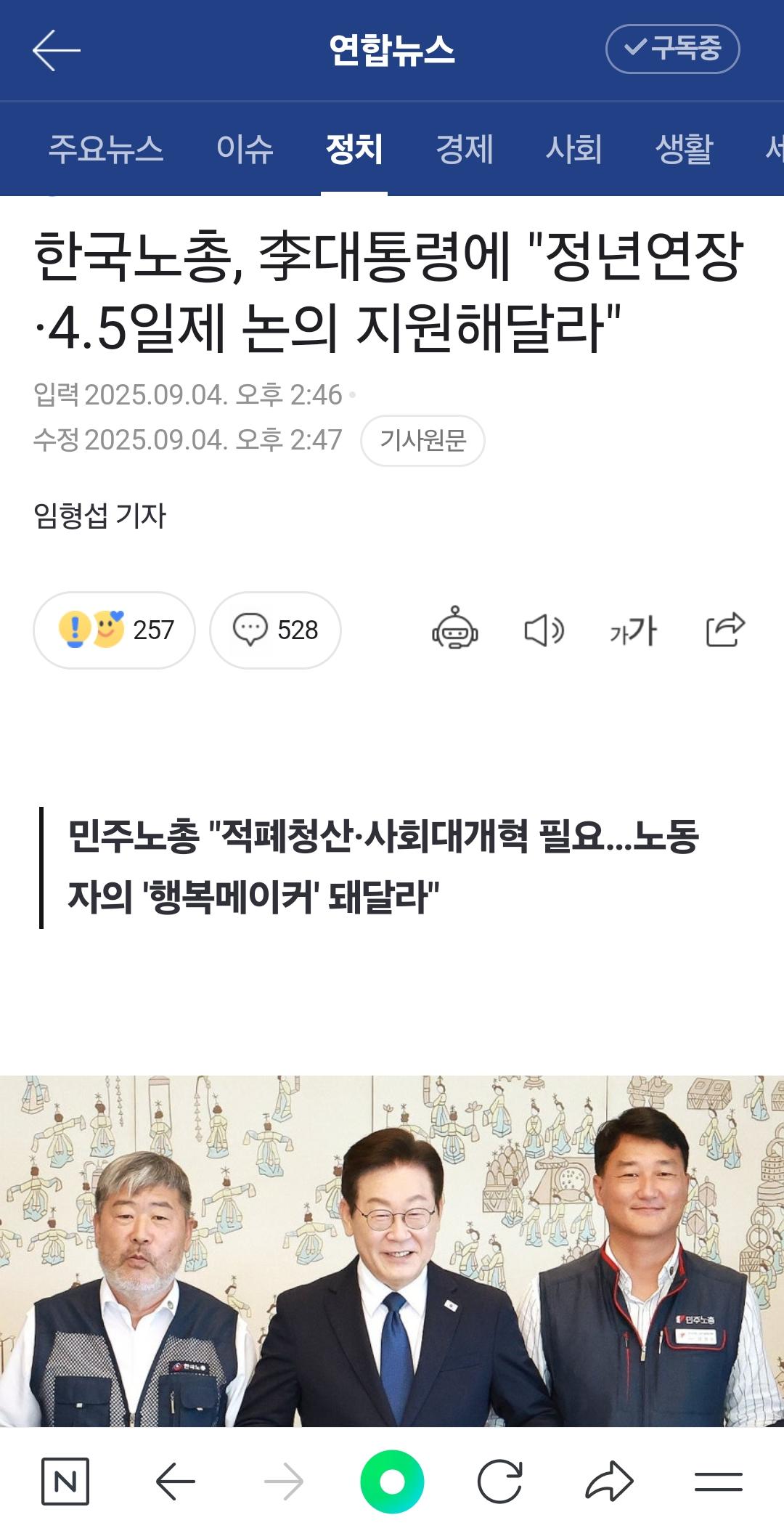
Task: Open the 기사원문 original article link
Action: (x=422, y=440)
